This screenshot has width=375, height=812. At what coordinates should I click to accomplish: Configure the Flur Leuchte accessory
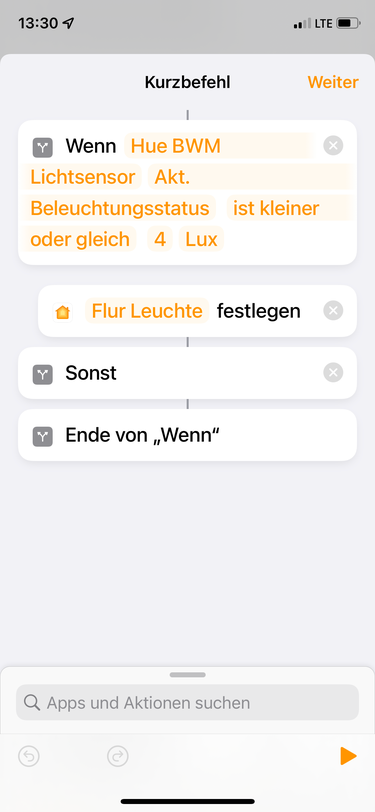[147, 311]
